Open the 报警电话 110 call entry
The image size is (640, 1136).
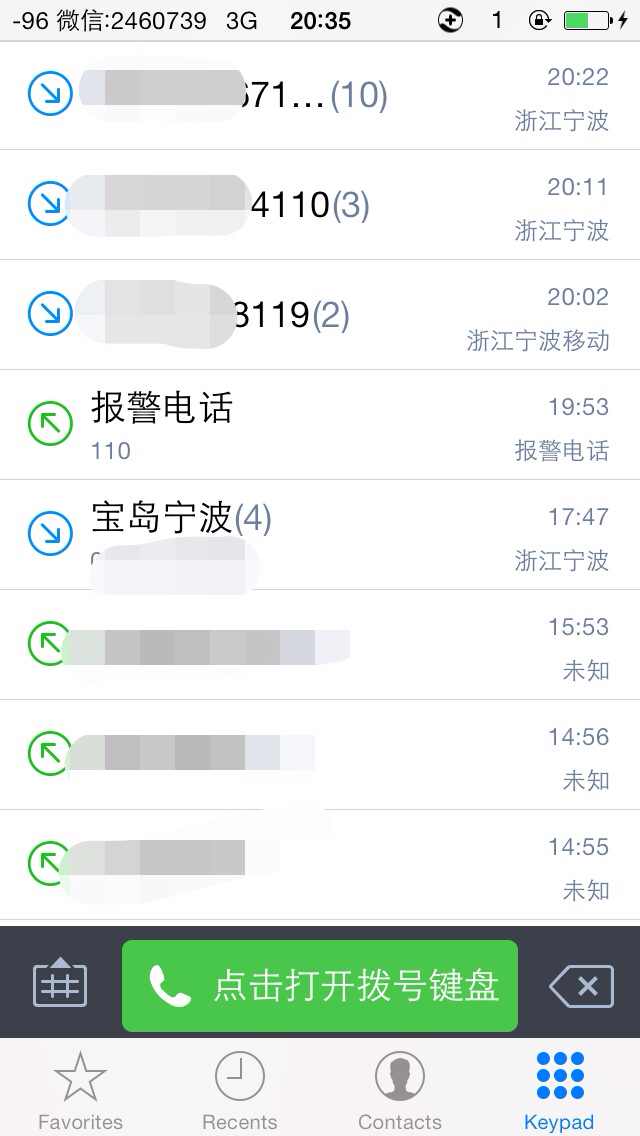coord(320,425)
